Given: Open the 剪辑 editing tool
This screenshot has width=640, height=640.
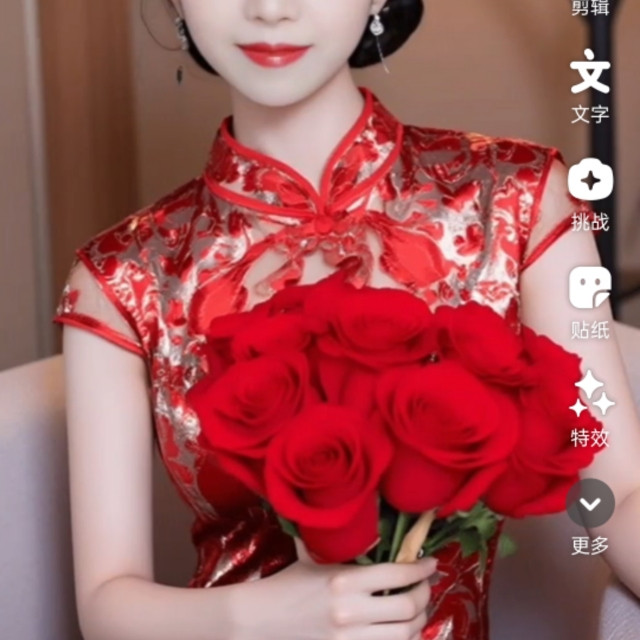Looking at the screenshot, I should (590, 8).
